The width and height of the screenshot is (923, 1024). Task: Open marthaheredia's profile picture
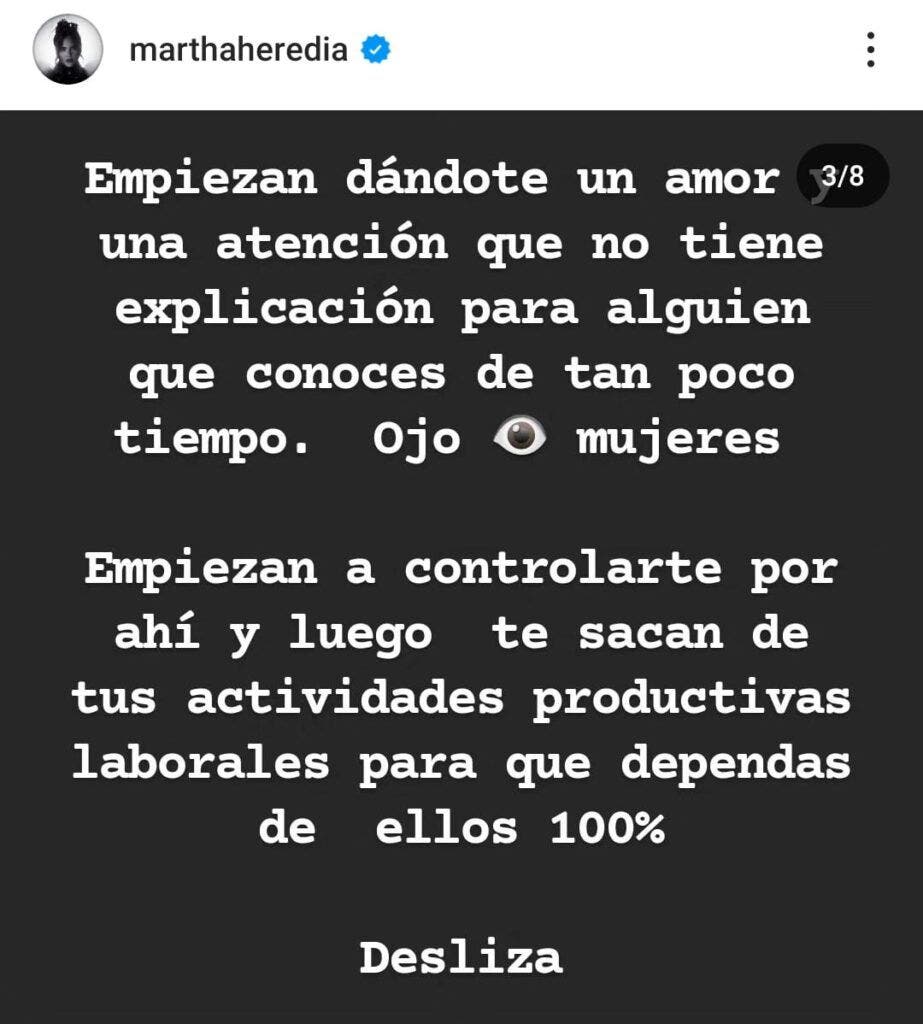click(69, 50)
